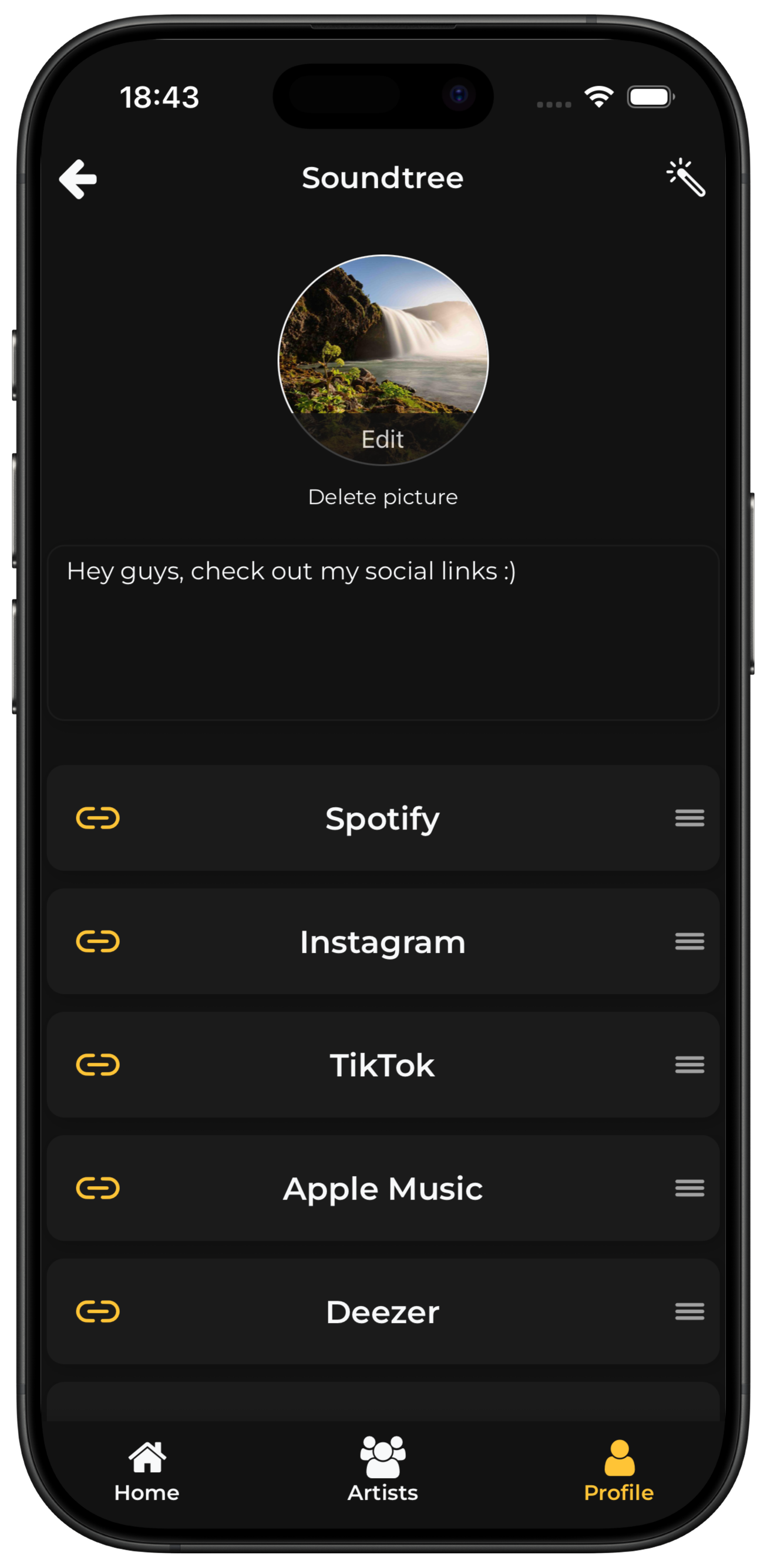
Task: Tap the reorder handle on Instagram
Action: [689, 942]
